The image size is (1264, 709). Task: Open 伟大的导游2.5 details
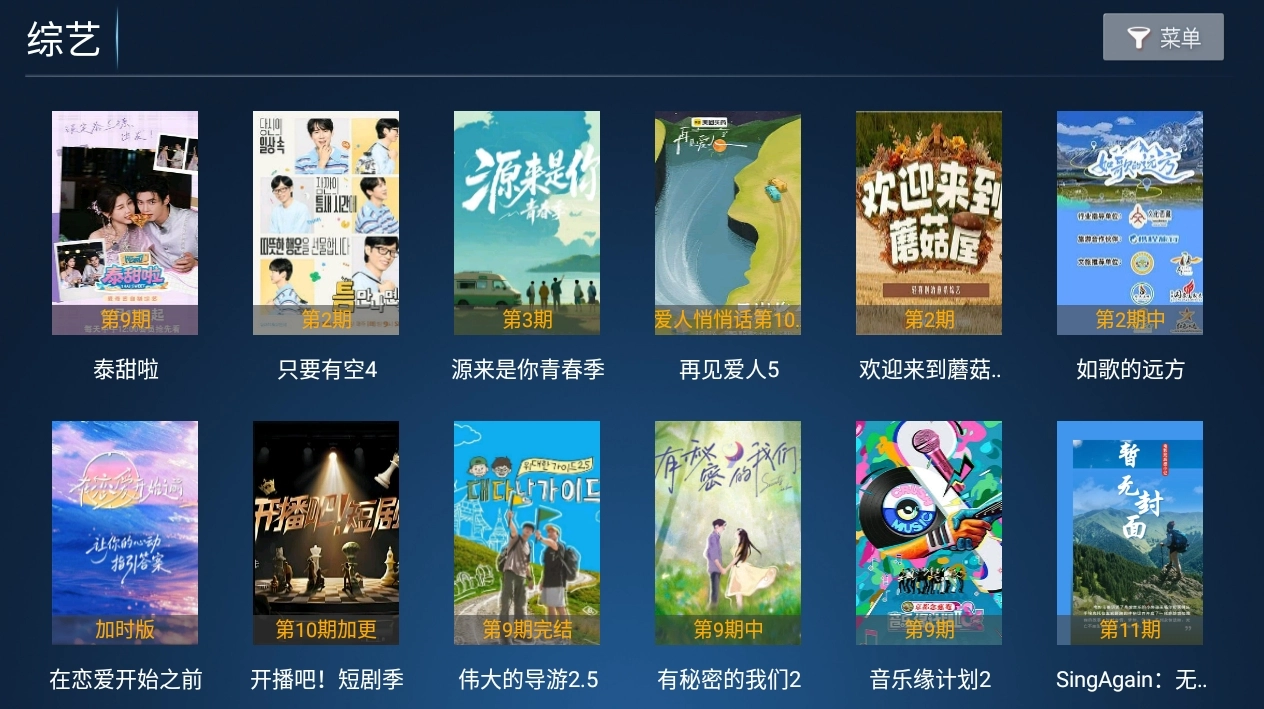point(527,533)
